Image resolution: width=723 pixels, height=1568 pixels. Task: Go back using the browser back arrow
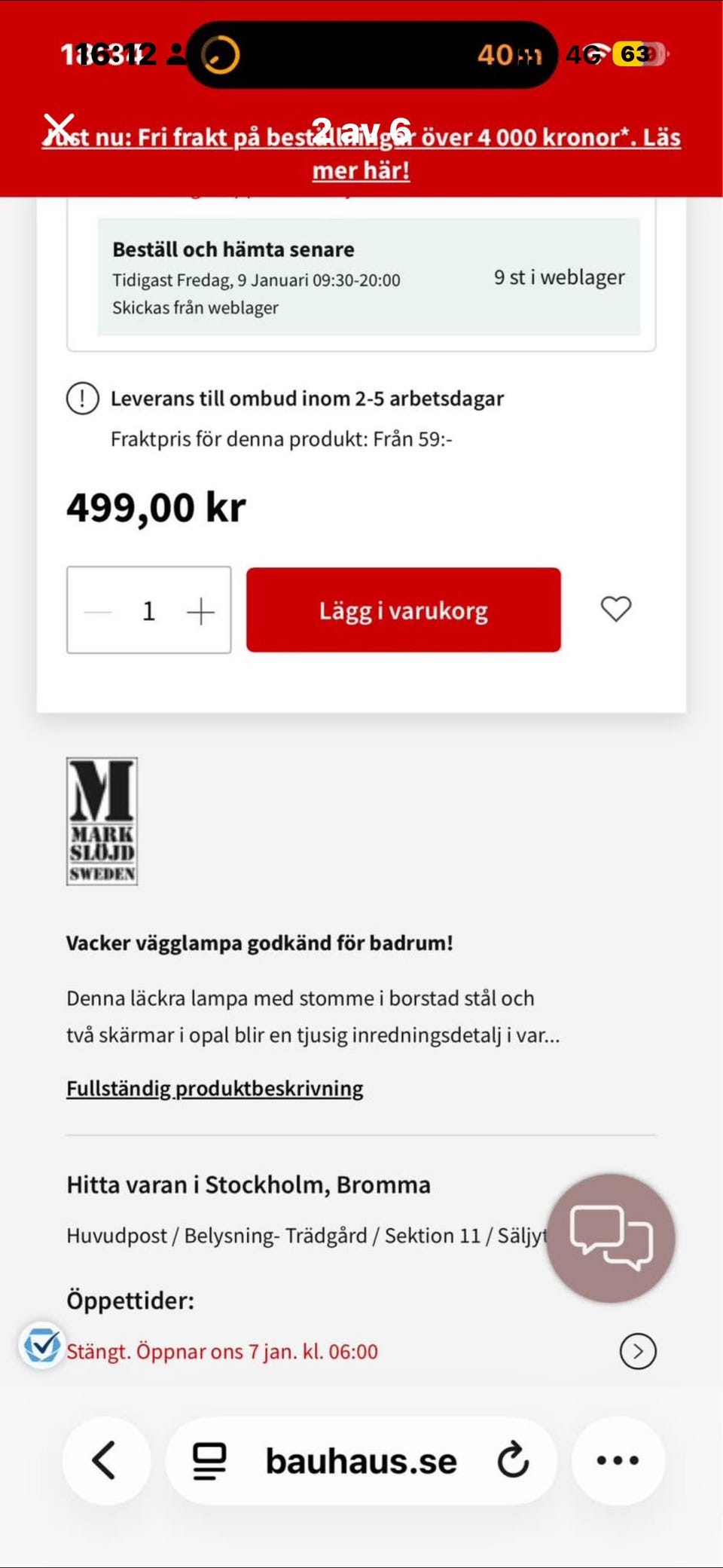tap(105, 1460)
